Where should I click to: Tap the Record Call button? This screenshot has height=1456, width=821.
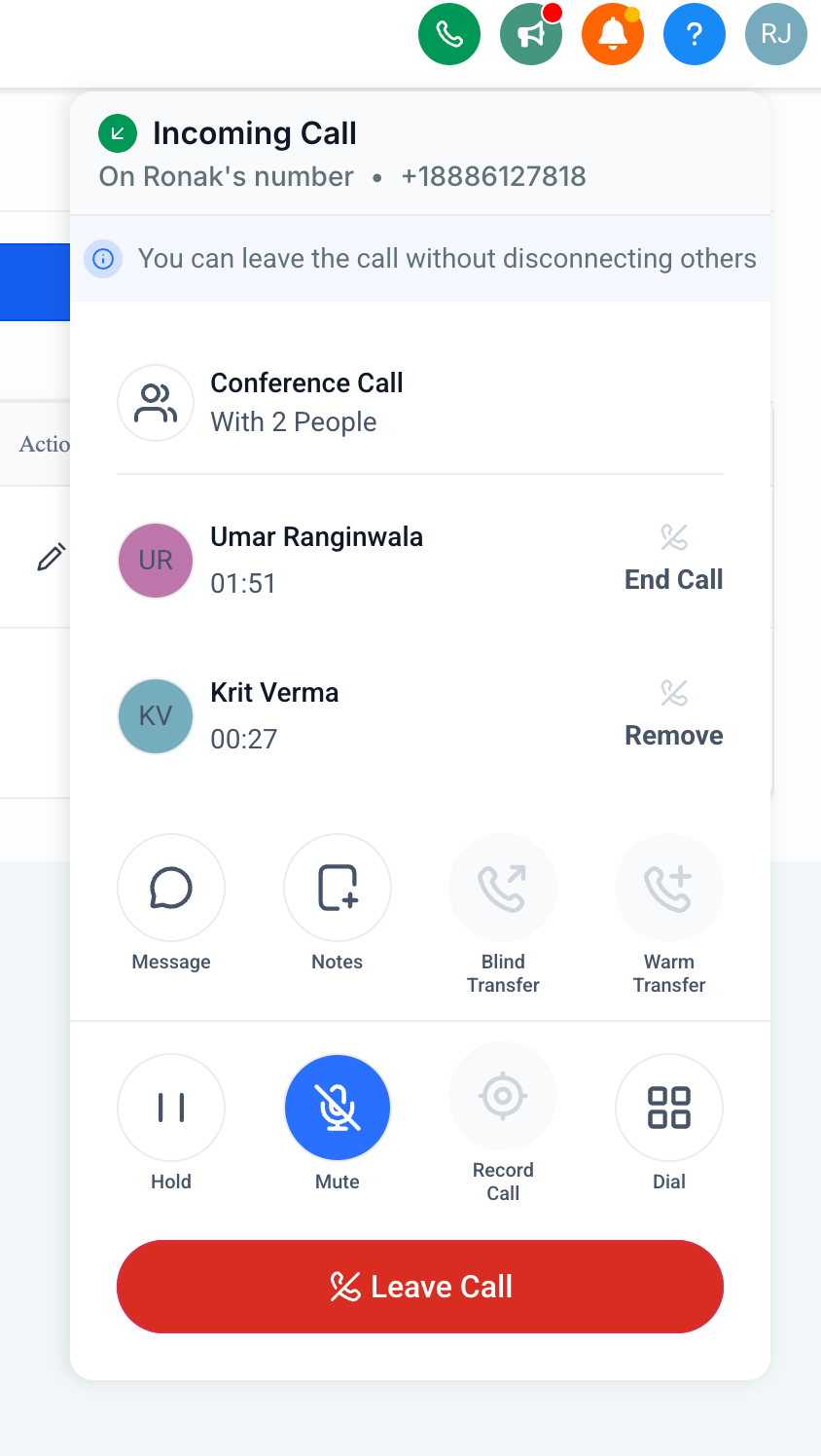pos(503,1097)
